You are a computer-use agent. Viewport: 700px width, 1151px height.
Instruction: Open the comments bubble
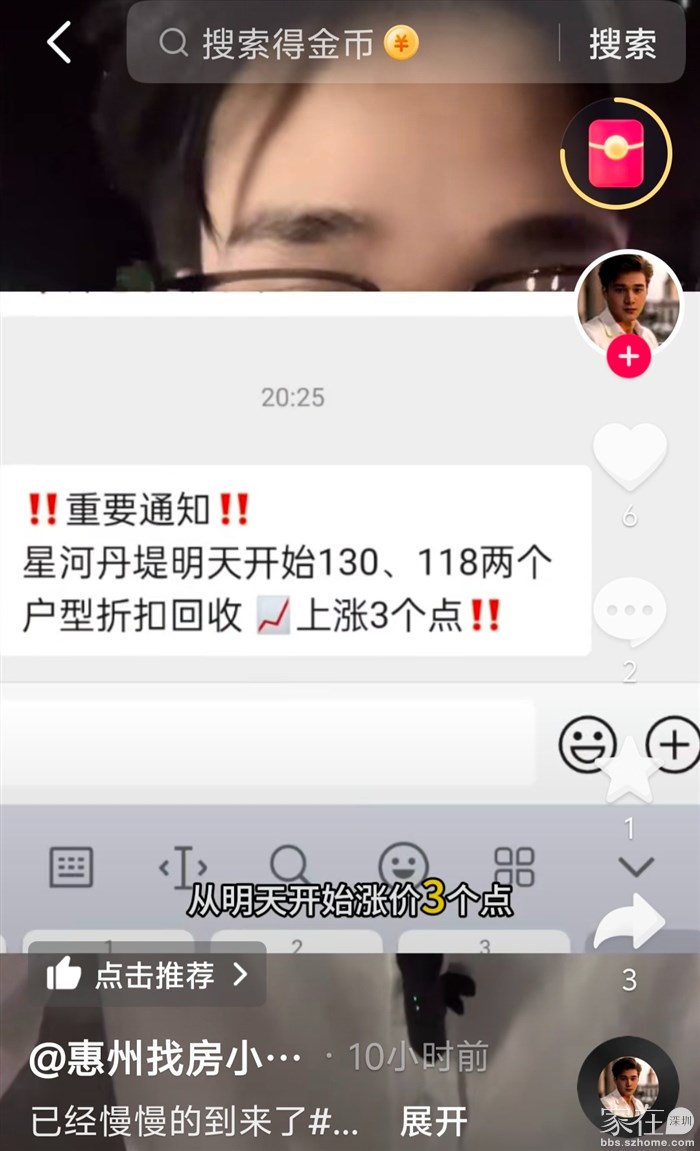tap(629, 612)
